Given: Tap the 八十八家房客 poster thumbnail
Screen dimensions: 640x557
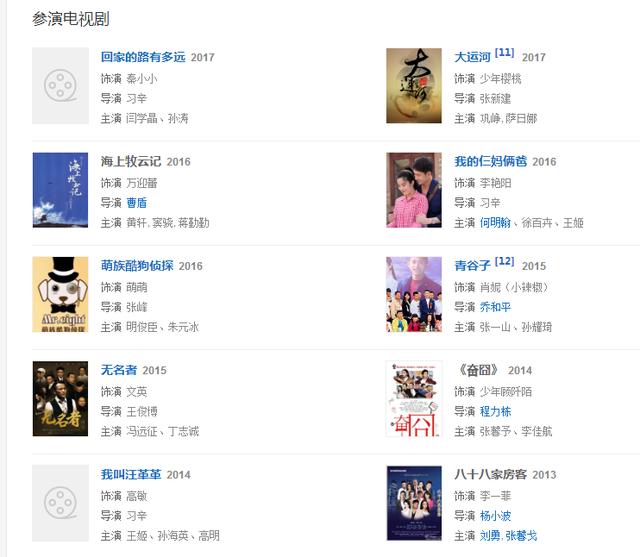Looking at the screenshot, I should pos(414,501).
